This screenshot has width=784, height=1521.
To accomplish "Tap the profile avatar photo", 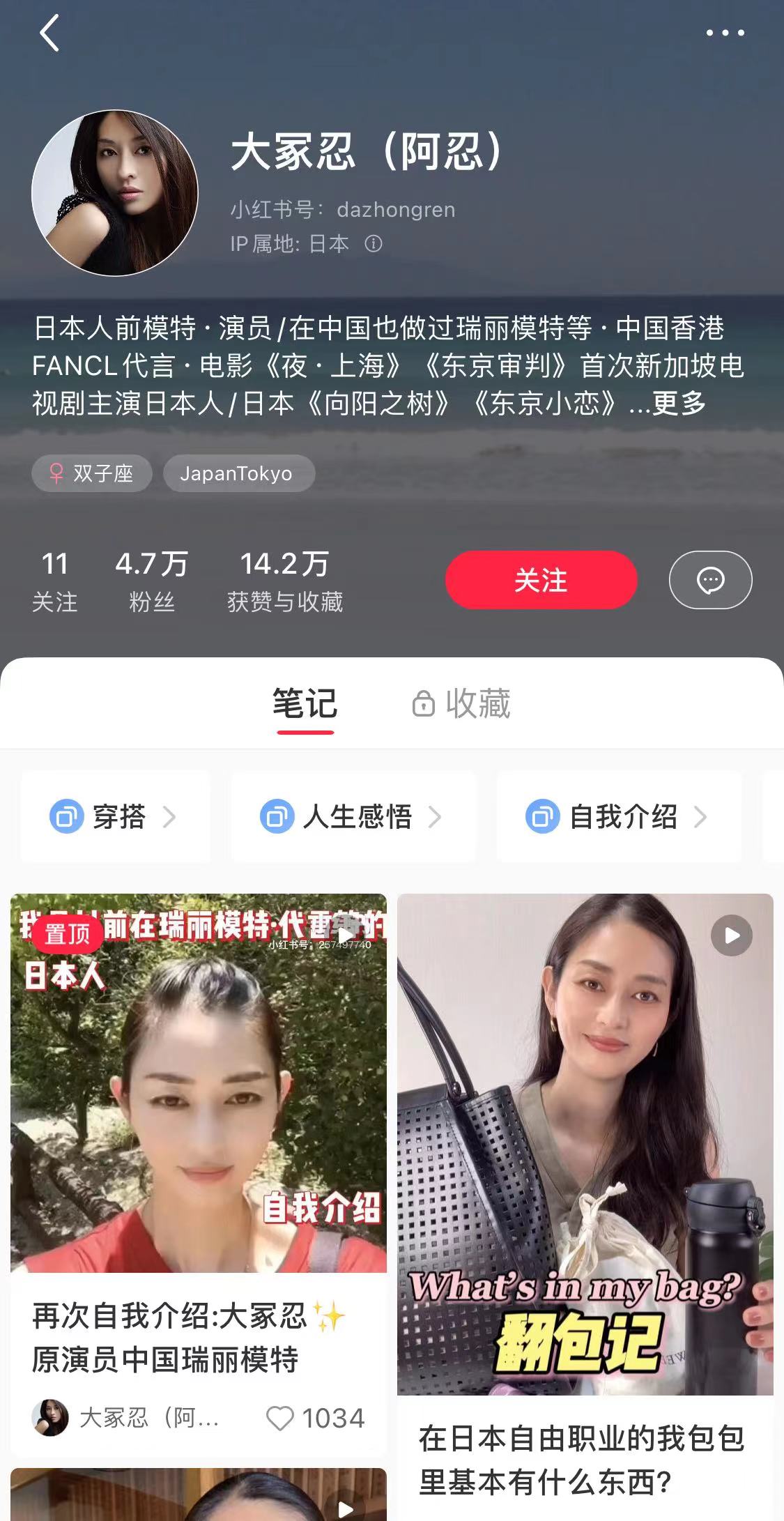I will pos(115,193).
